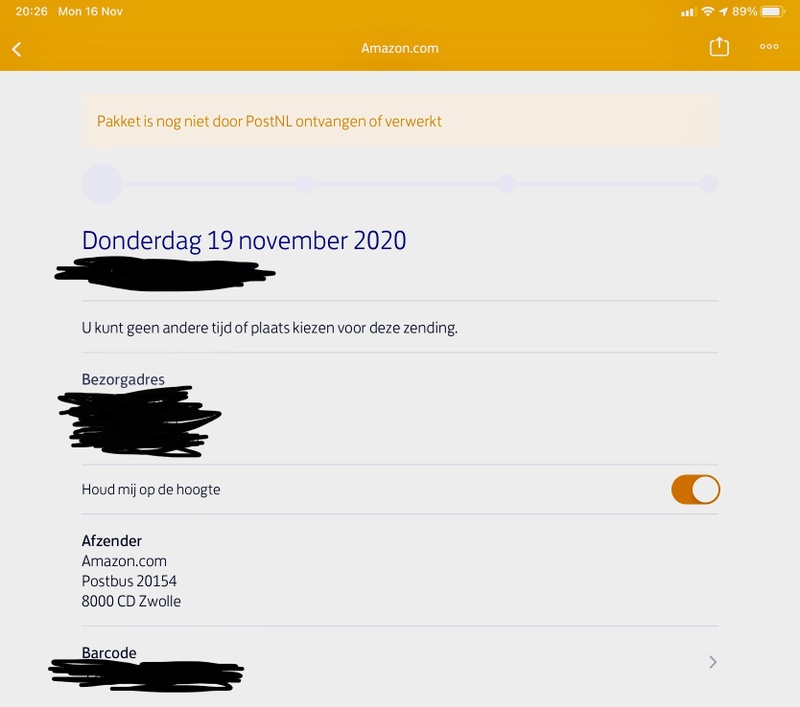Open the three-dot overflow menu

pos(769,47)
